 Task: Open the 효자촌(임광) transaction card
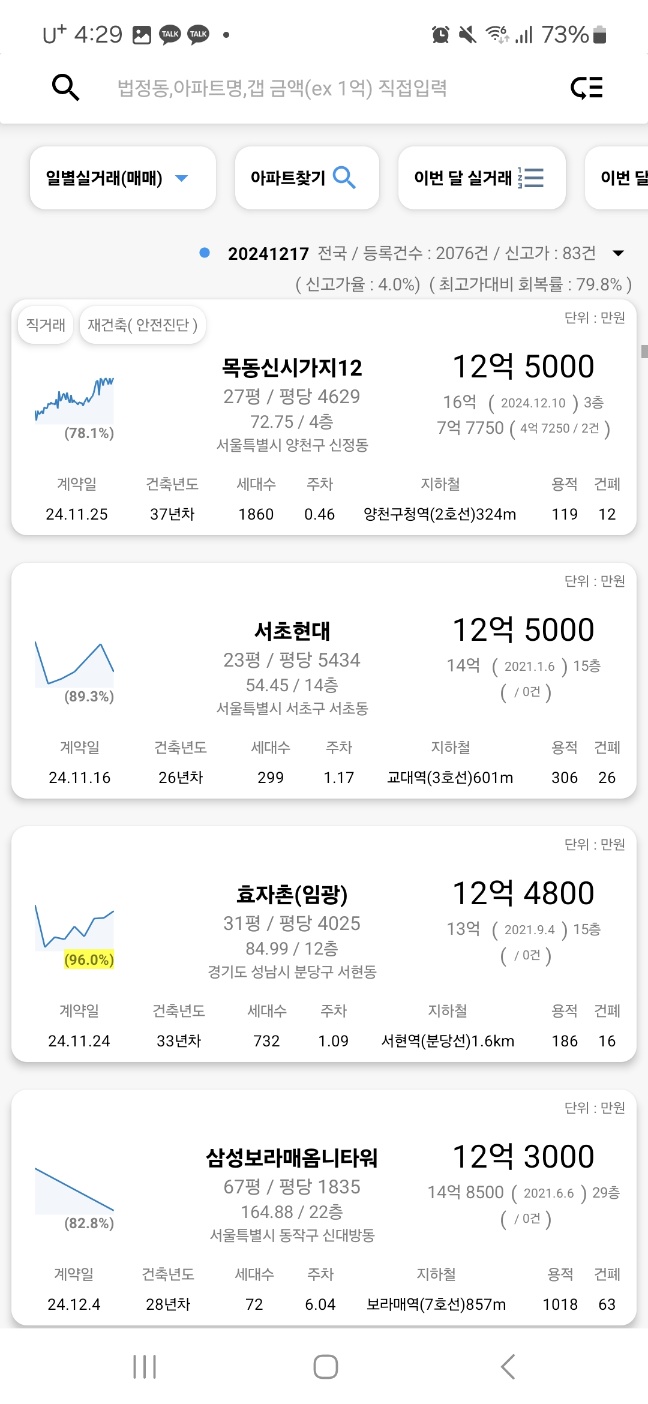[x=323, y=945]
